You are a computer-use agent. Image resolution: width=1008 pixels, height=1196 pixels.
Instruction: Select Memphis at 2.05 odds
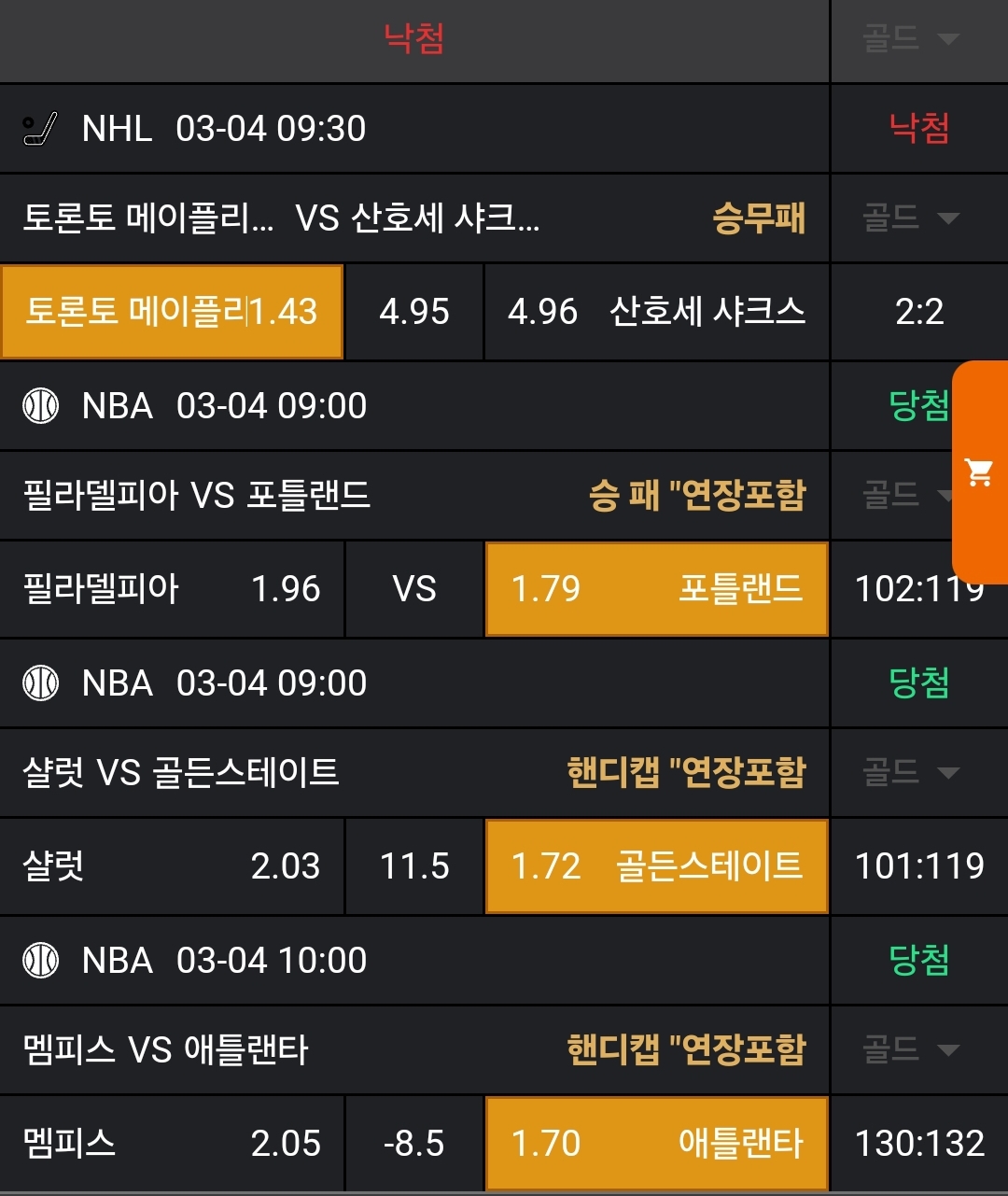pos(172,1144)
